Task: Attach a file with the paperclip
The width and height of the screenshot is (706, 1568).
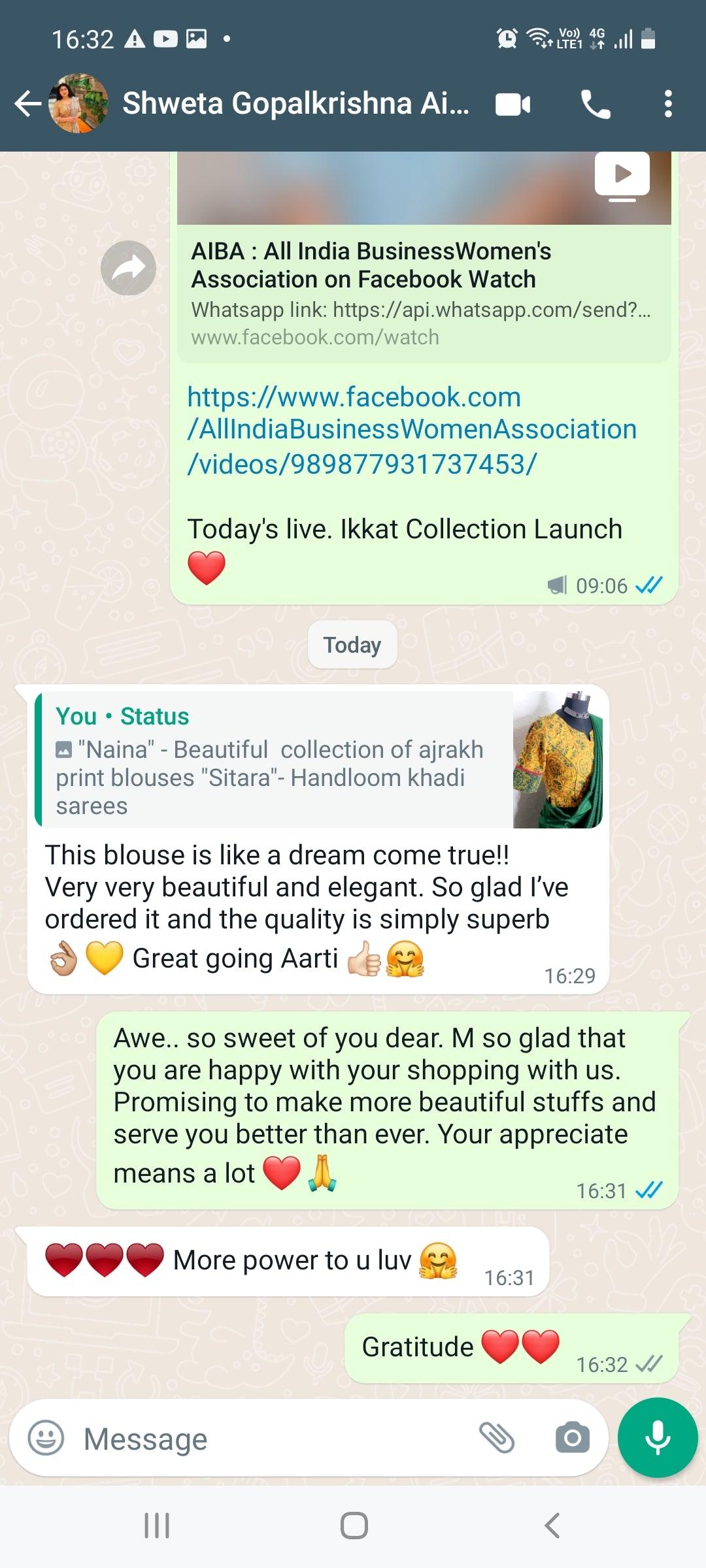Action: (497, 1438)
